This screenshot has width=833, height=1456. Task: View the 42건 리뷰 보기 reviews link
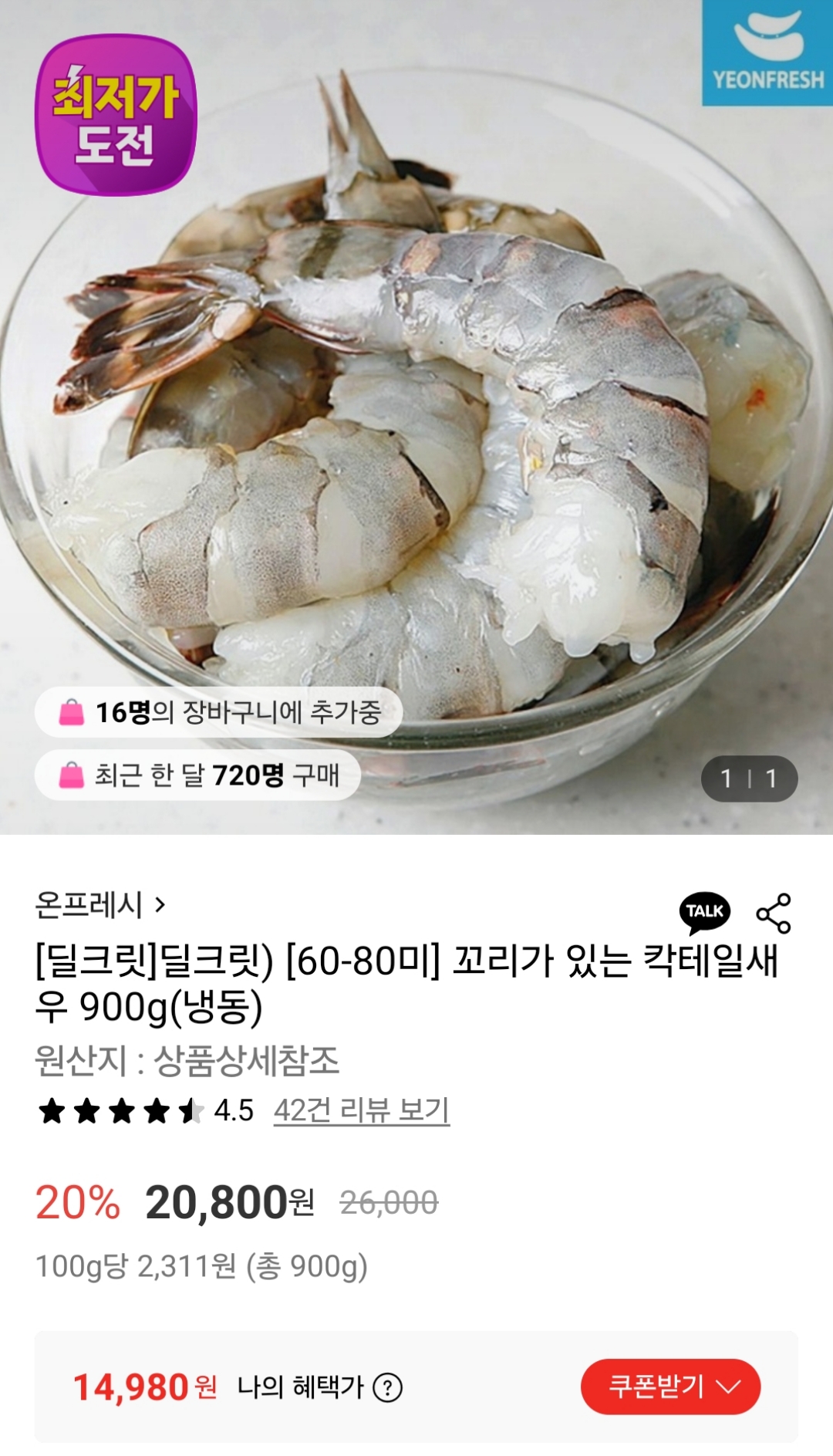tap(361, 1110)
